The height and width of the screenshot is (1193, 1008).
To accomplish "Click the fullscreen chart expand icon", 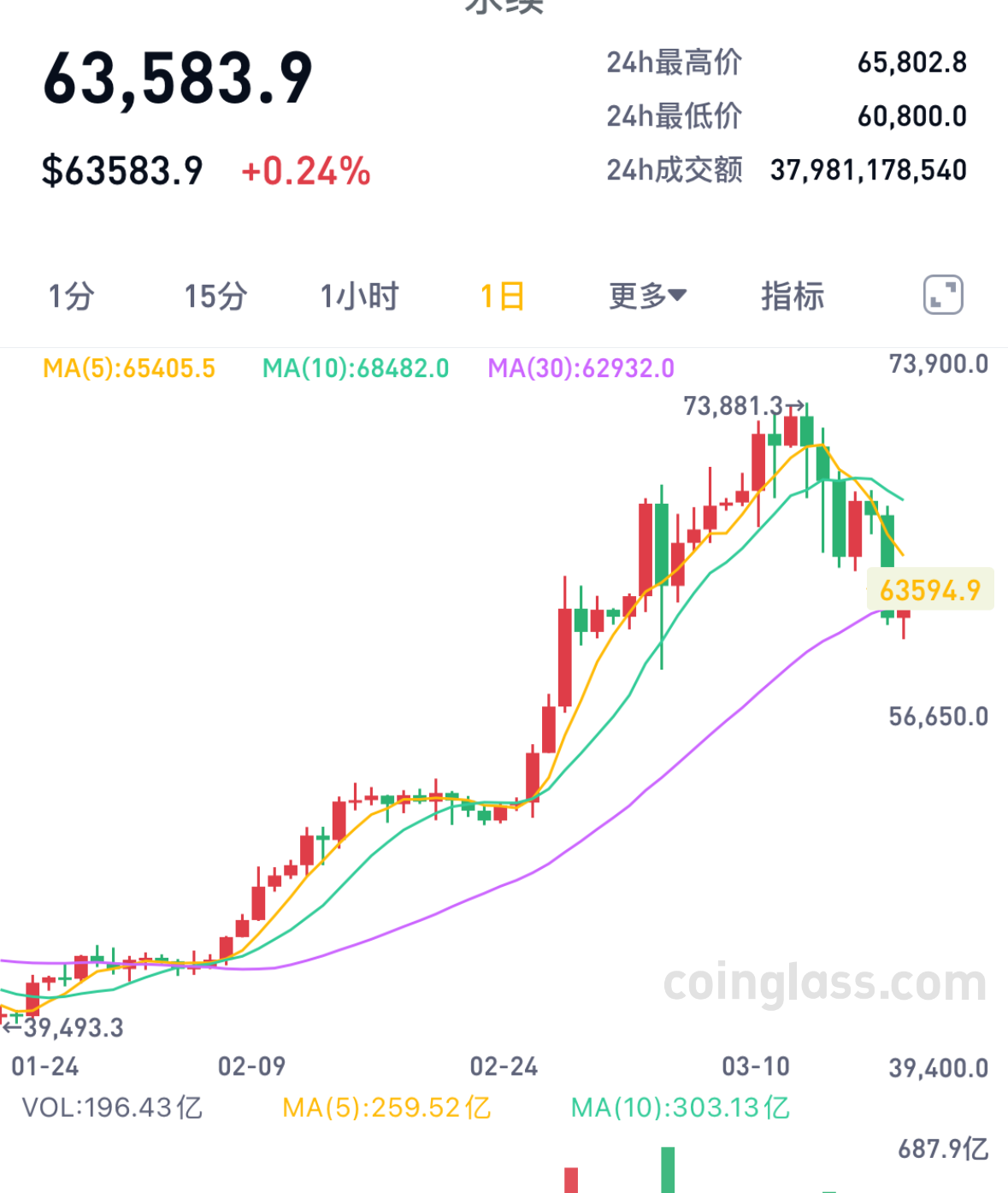I will click(x=941, y=294).
